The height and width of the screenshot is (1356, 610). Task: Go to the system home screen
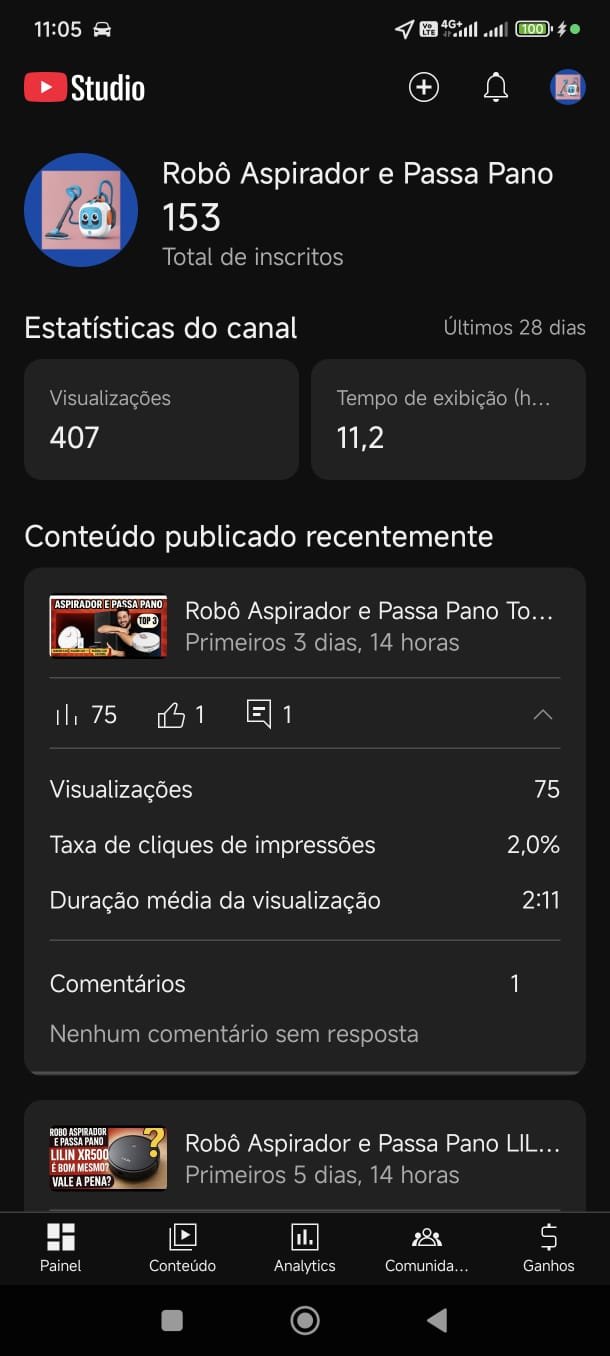pyautogui.click(x=305, y=1321)
